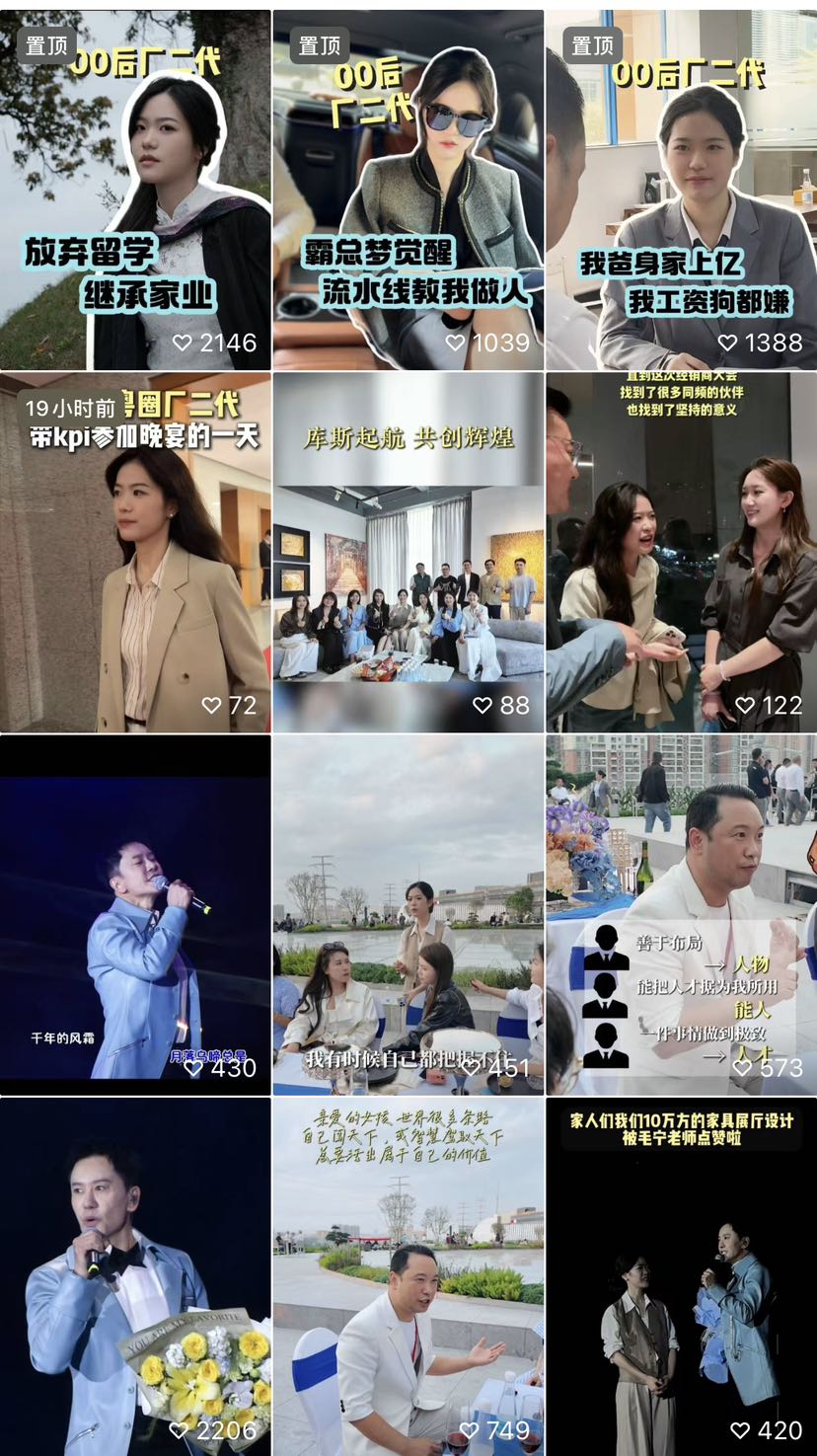Play the 库斯起航 共创辉煌 video

point(408,553)
